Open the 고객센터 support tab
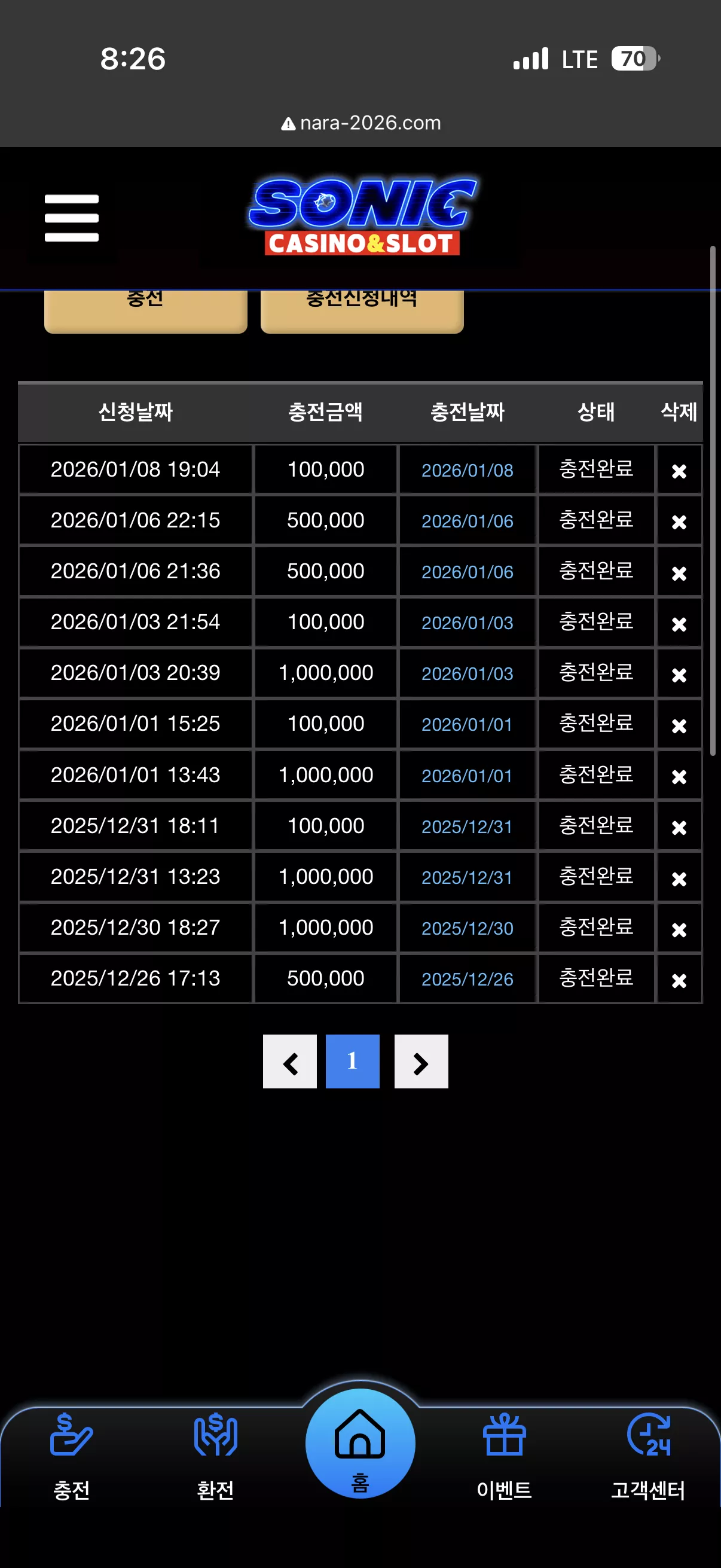 (648, 1457)
